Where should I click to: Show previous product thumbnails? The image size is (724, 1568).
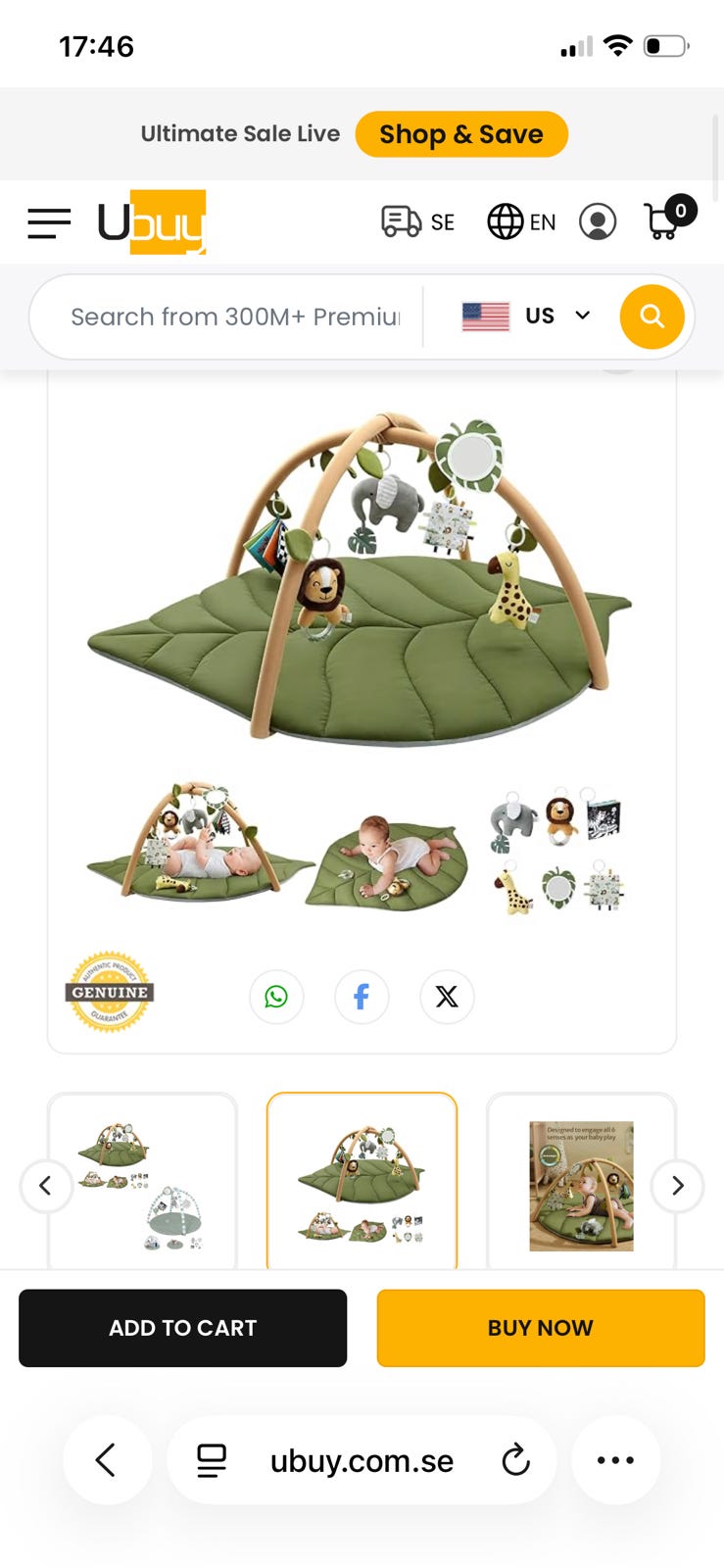[x=46, y=1186]
